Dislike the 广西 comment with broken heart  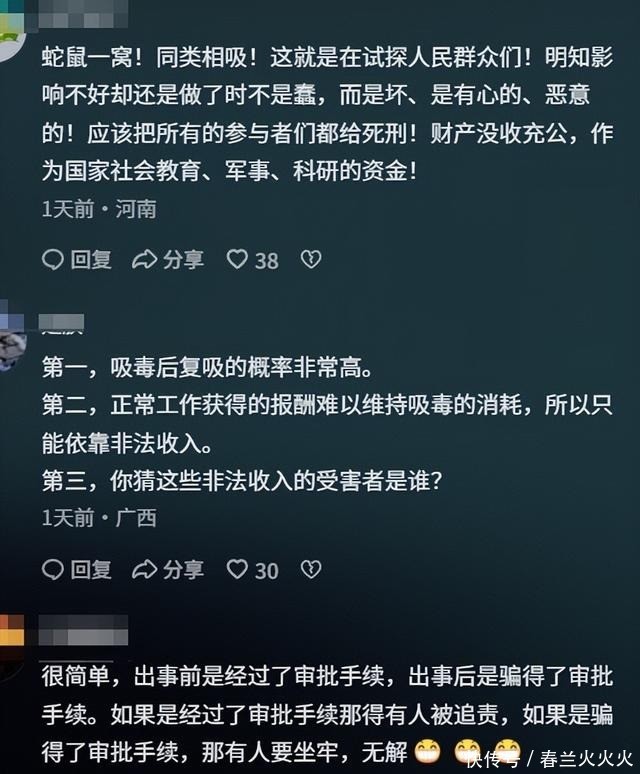(x=311, y=570)
